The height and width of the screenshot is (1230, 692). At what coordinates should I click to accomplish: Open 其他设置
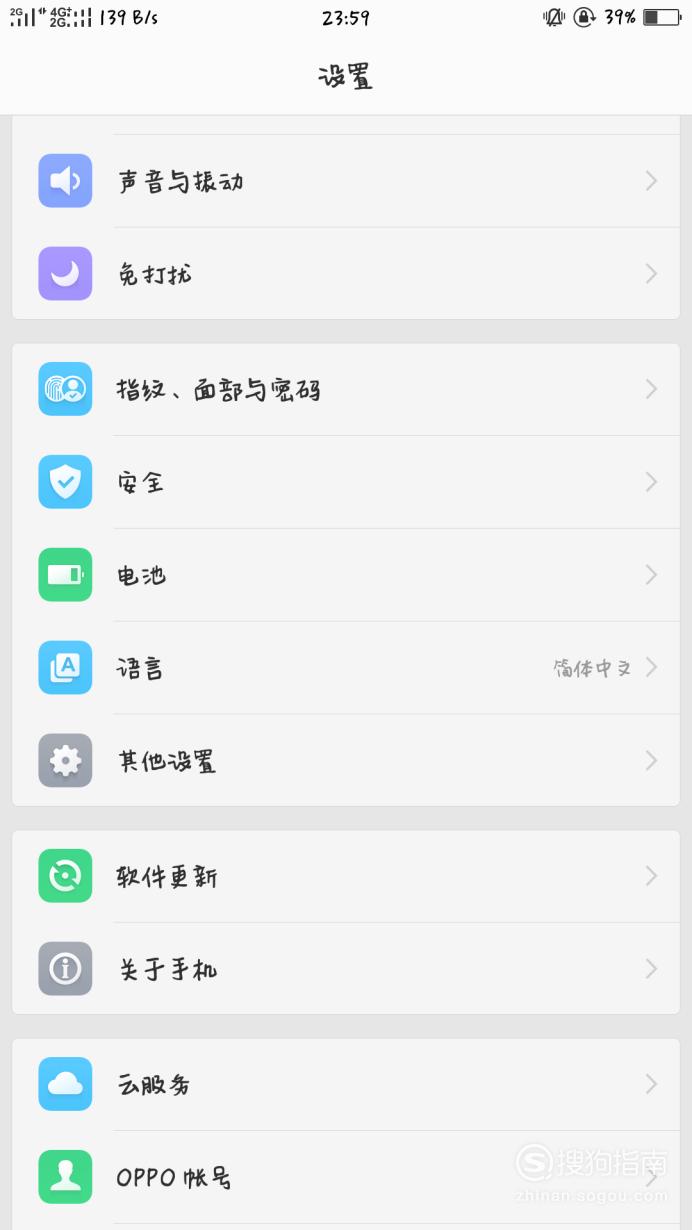click(x=346, y=761)
